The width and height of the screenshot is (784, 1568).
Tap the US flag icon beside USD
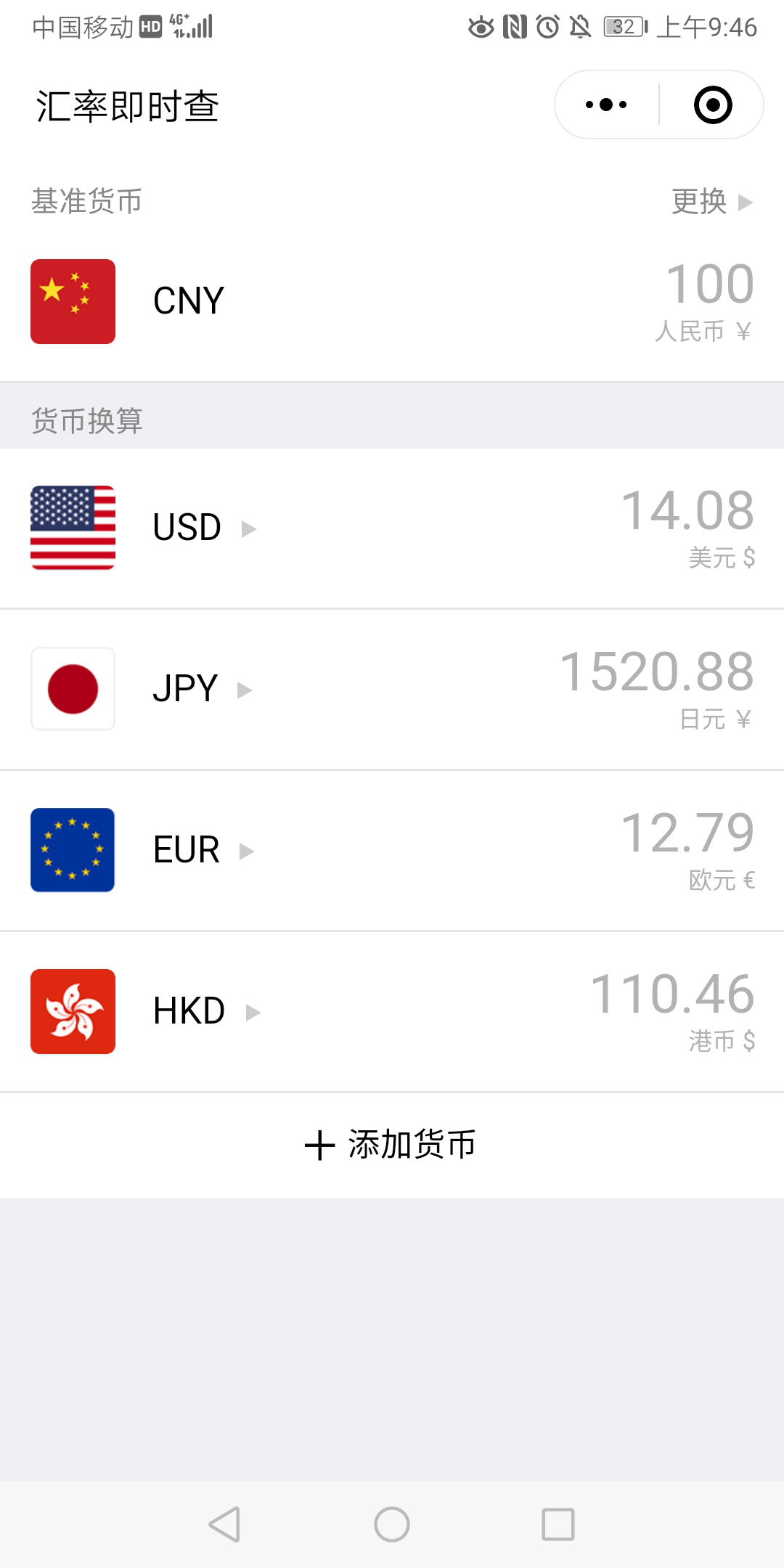point(72,528)
